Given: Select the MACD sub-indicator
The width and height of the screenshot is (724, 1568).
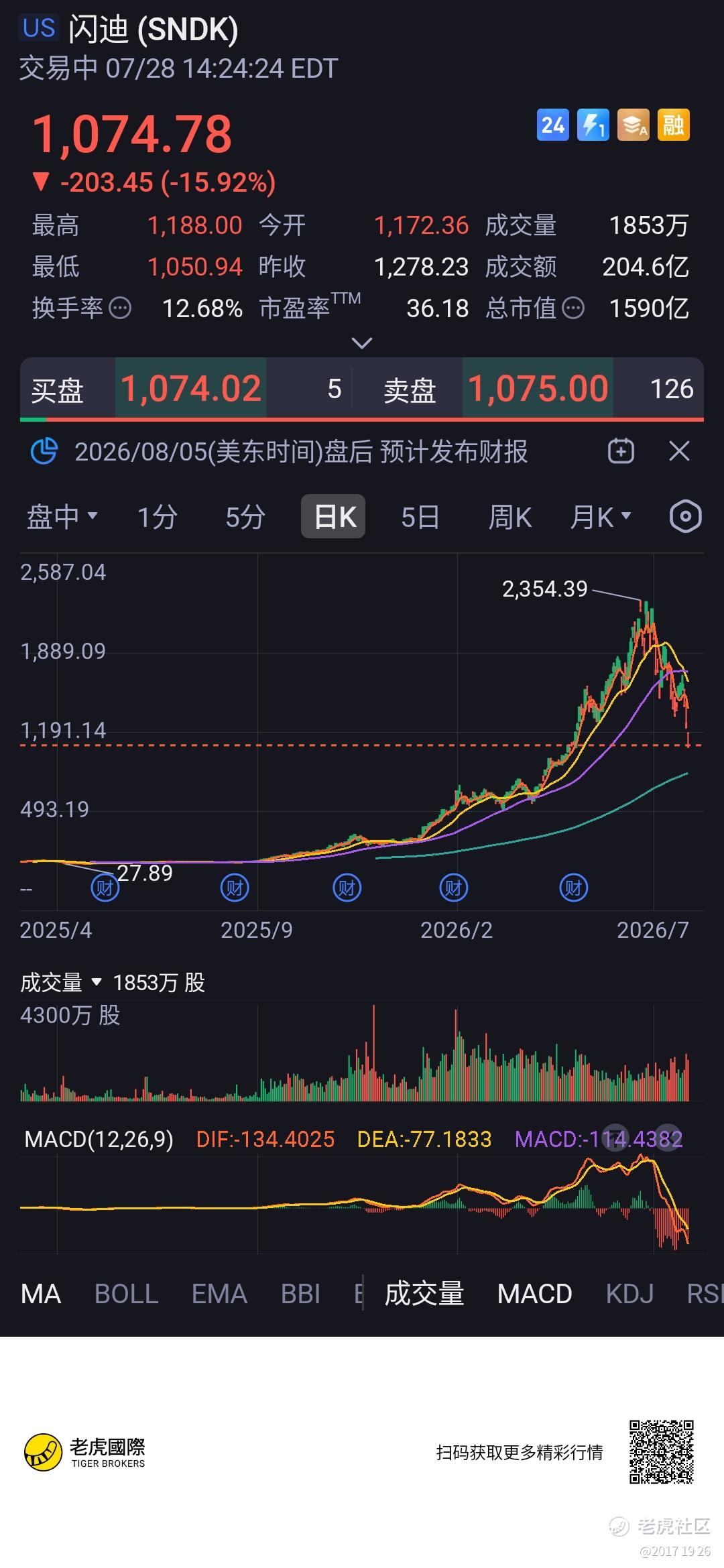Looking at the screenshot, I should point(535,1294).
